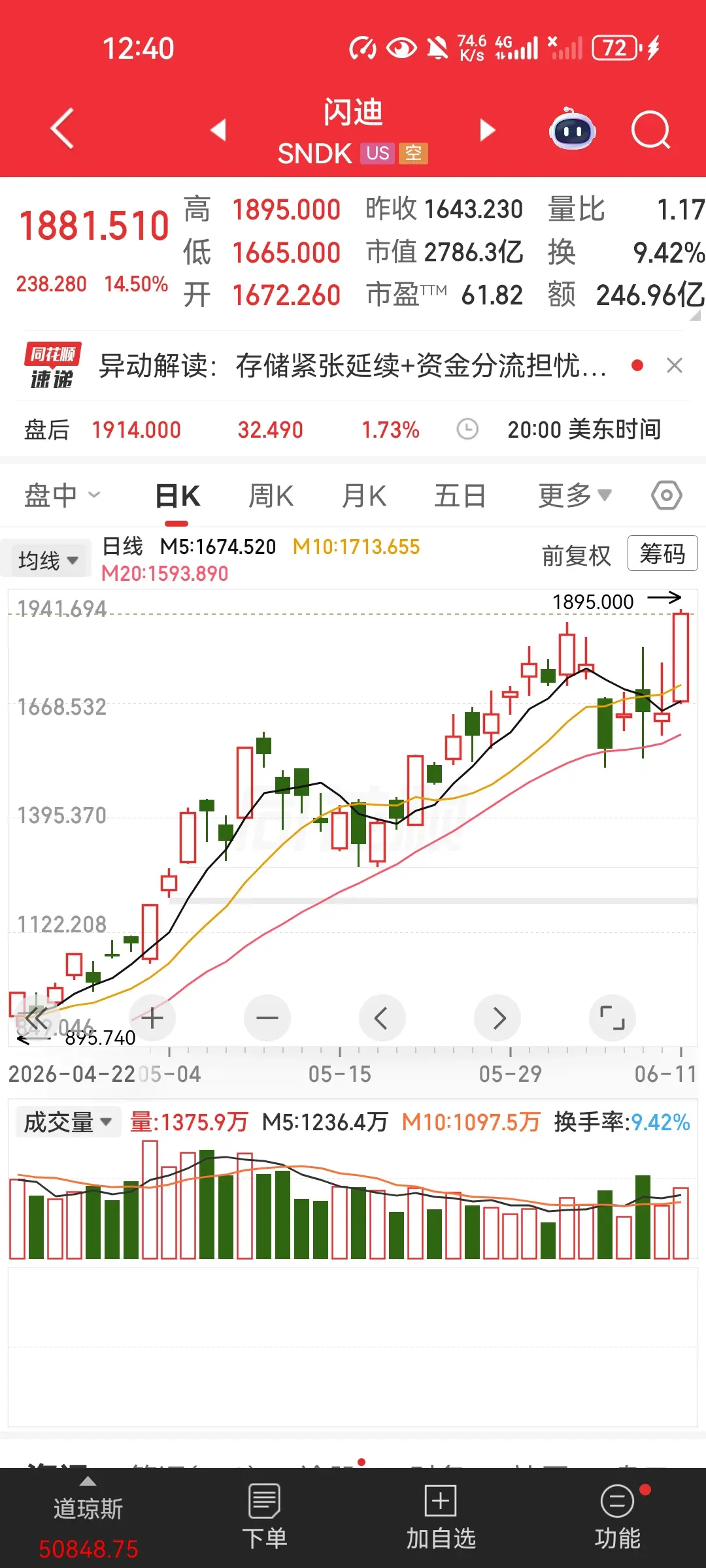Switch to the 五日 tab
Screen dimensions: 706x1568
point(460,496)
